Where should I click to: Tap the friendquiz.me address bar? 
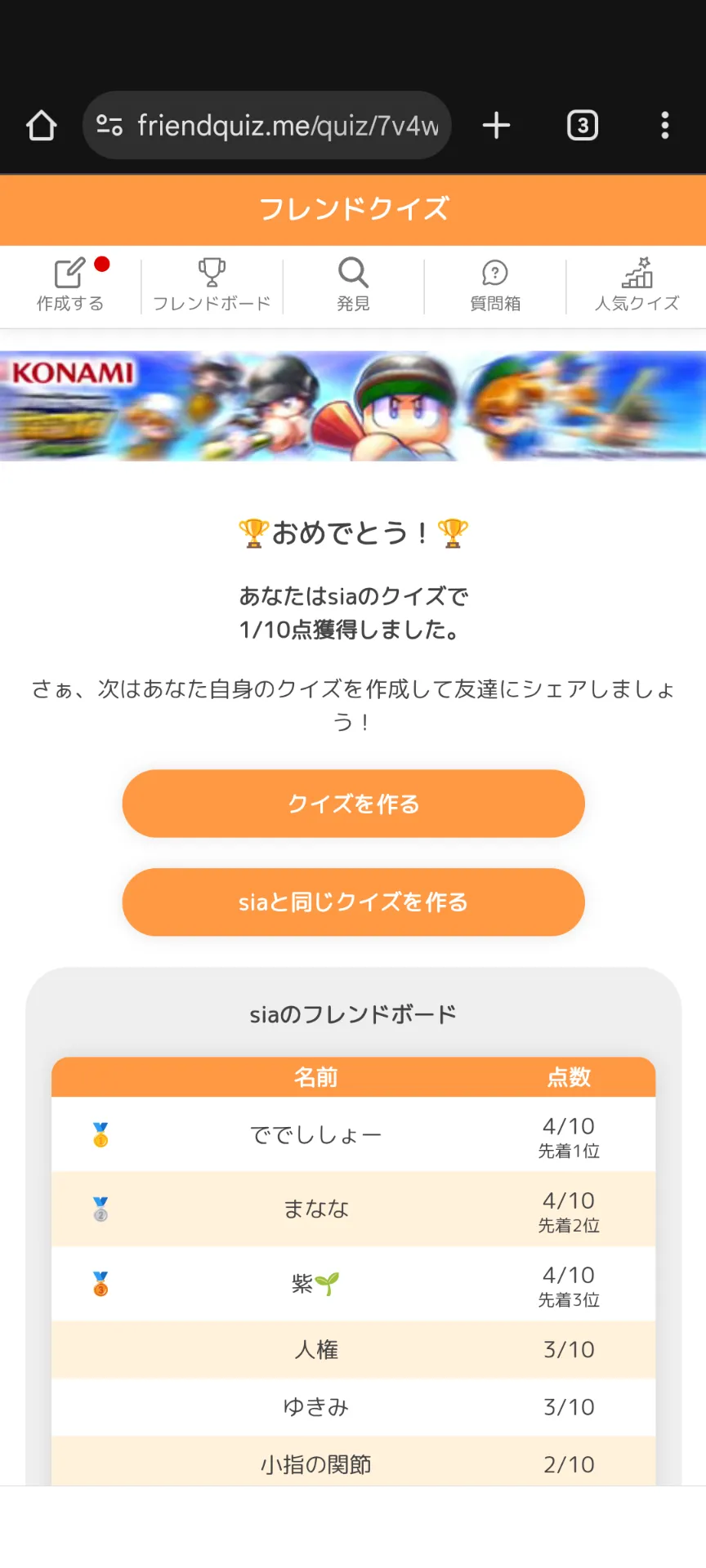pos(267,126)
